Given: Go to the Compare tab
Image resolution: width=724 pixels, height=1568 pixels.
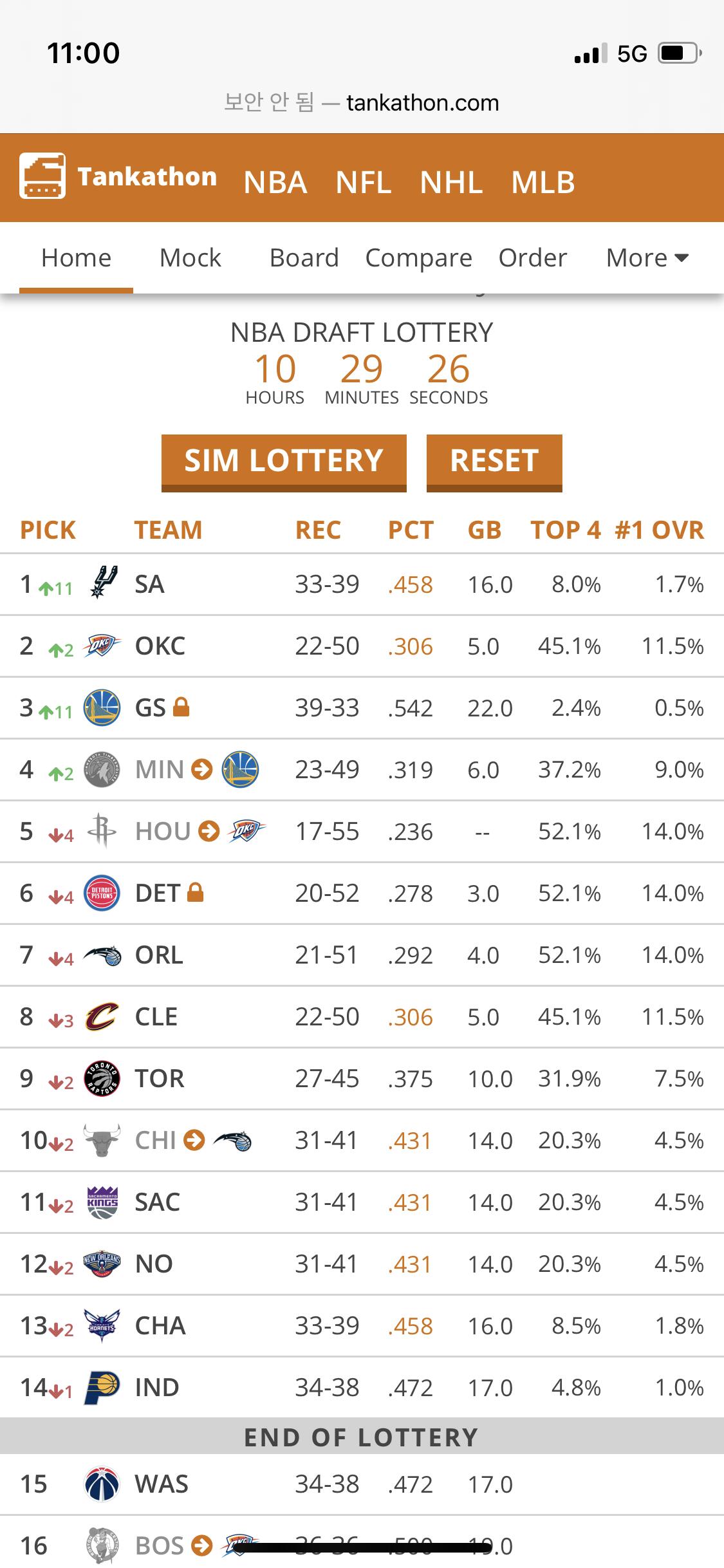Looking at the screenshot, I should pyautogui.click(x=419, y=258).
